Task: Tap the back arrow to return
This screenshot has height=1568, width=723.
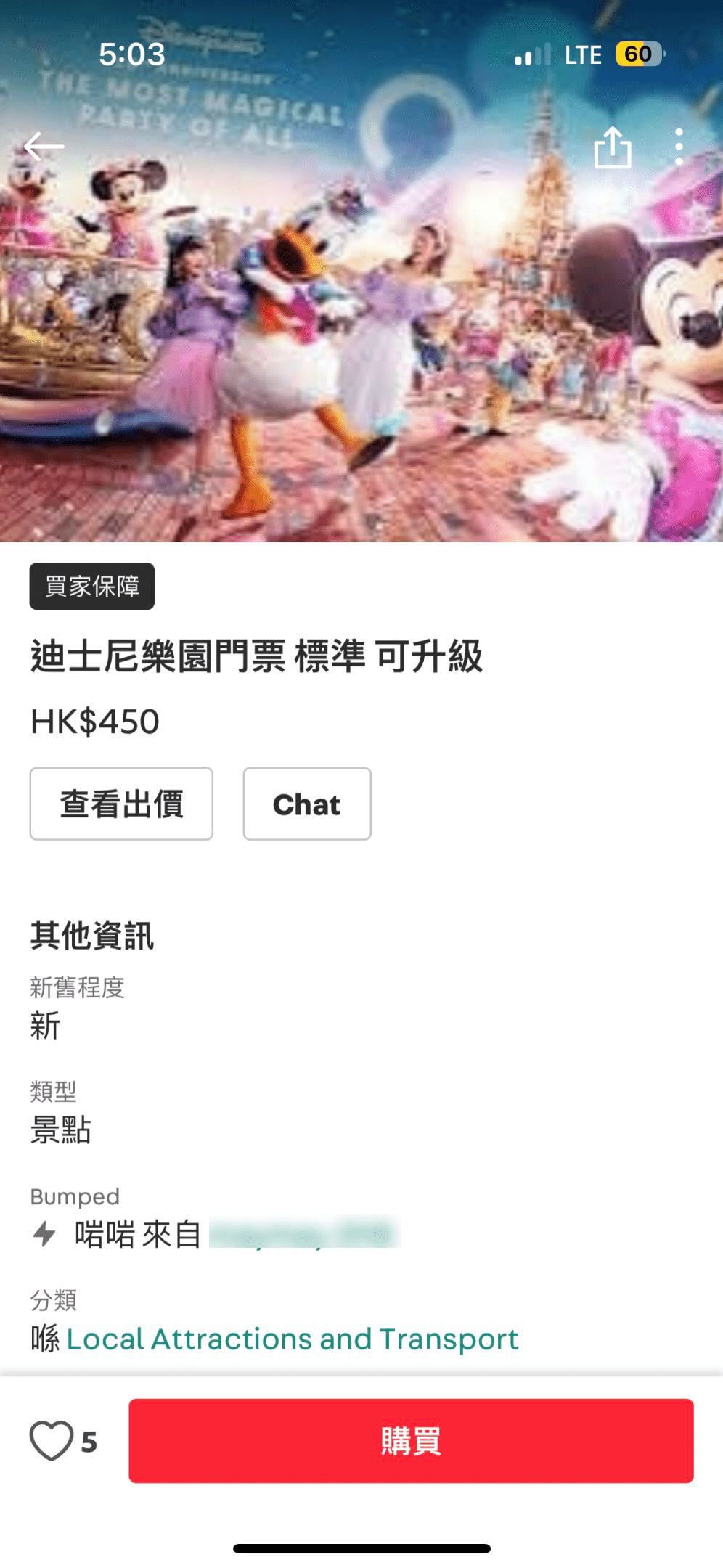Action: 45,144
